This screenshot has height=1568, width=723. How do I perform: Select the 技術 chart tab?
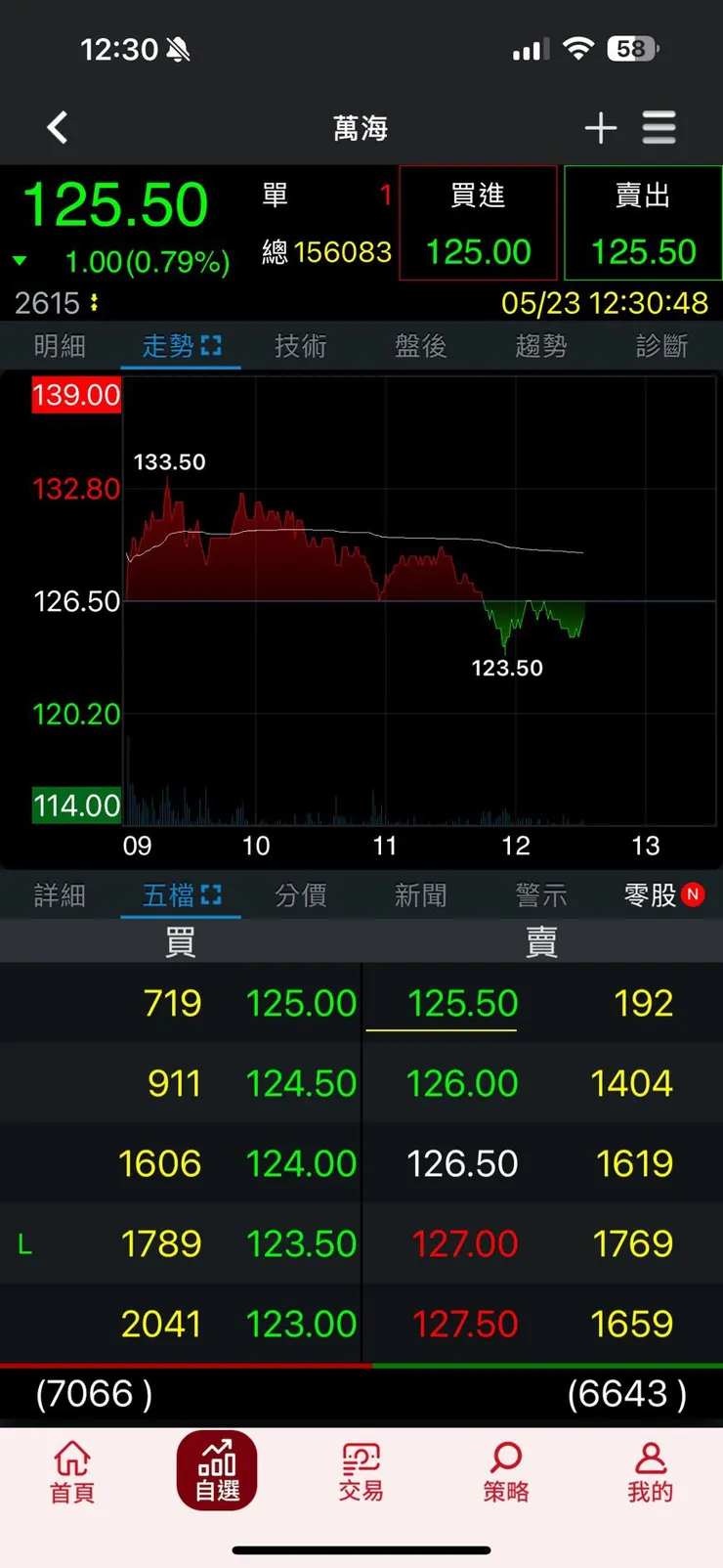pyautogui.click(x=300, y=346)
